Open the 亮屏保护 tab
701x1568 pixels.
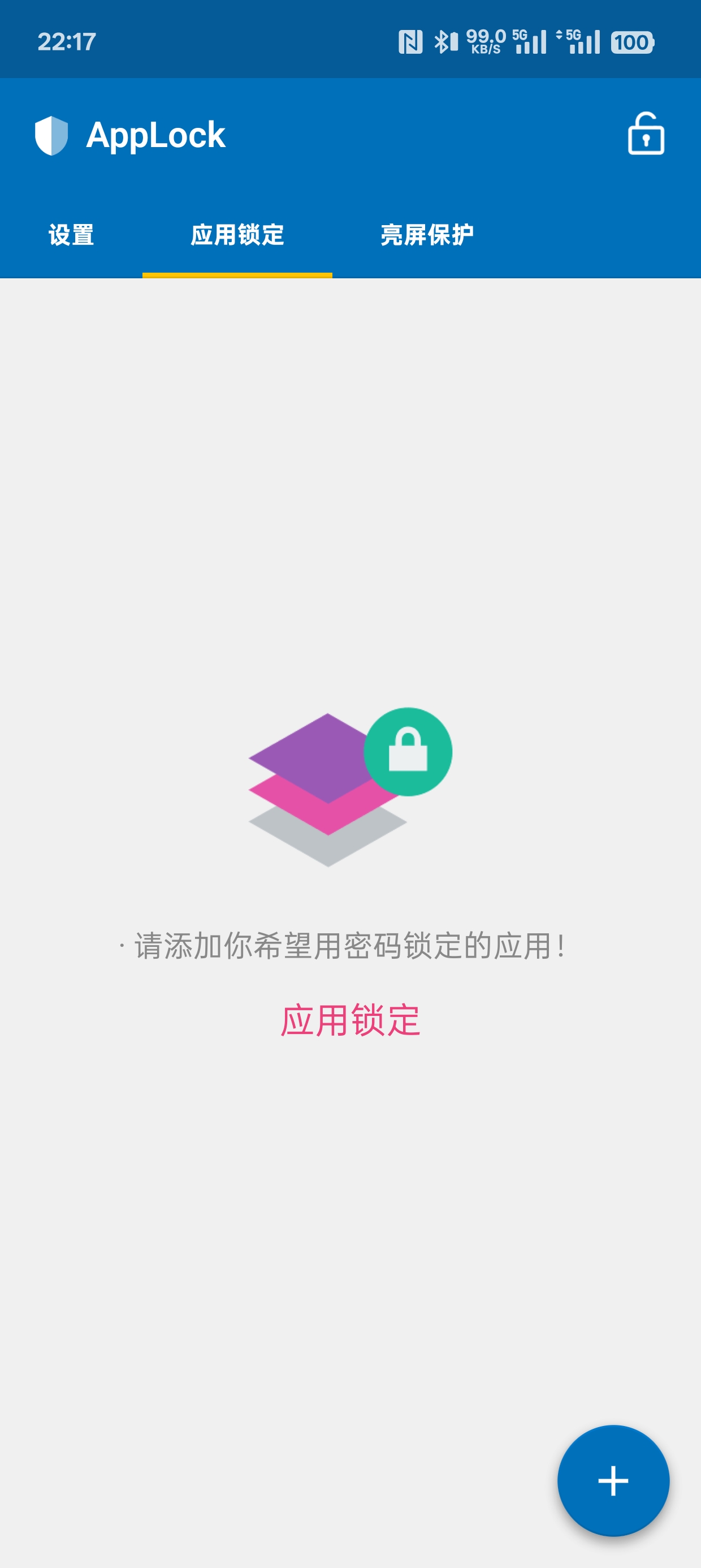[427, 235]
